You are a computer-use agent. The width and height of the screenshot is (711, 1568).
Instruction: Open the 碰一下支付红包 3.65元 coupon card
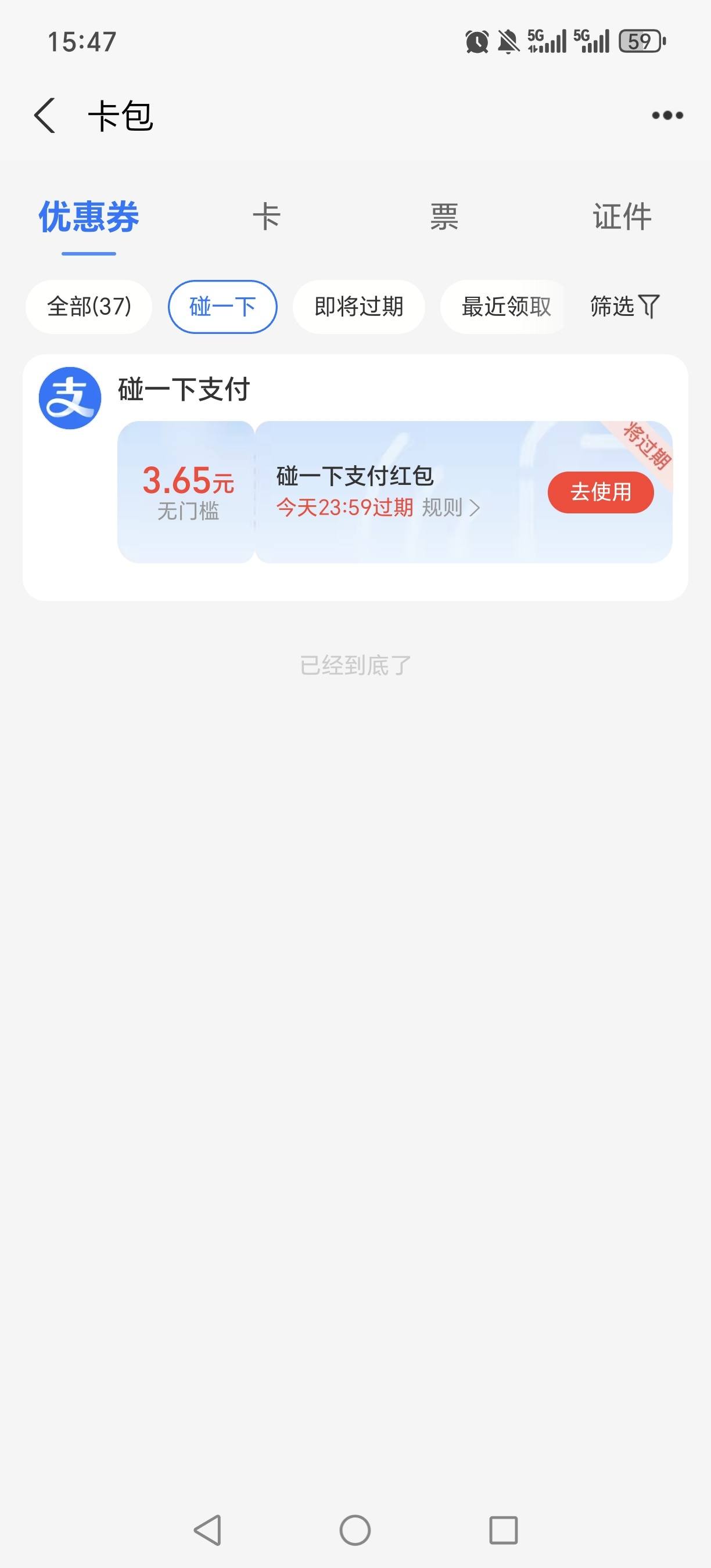(x=395, y=492)
